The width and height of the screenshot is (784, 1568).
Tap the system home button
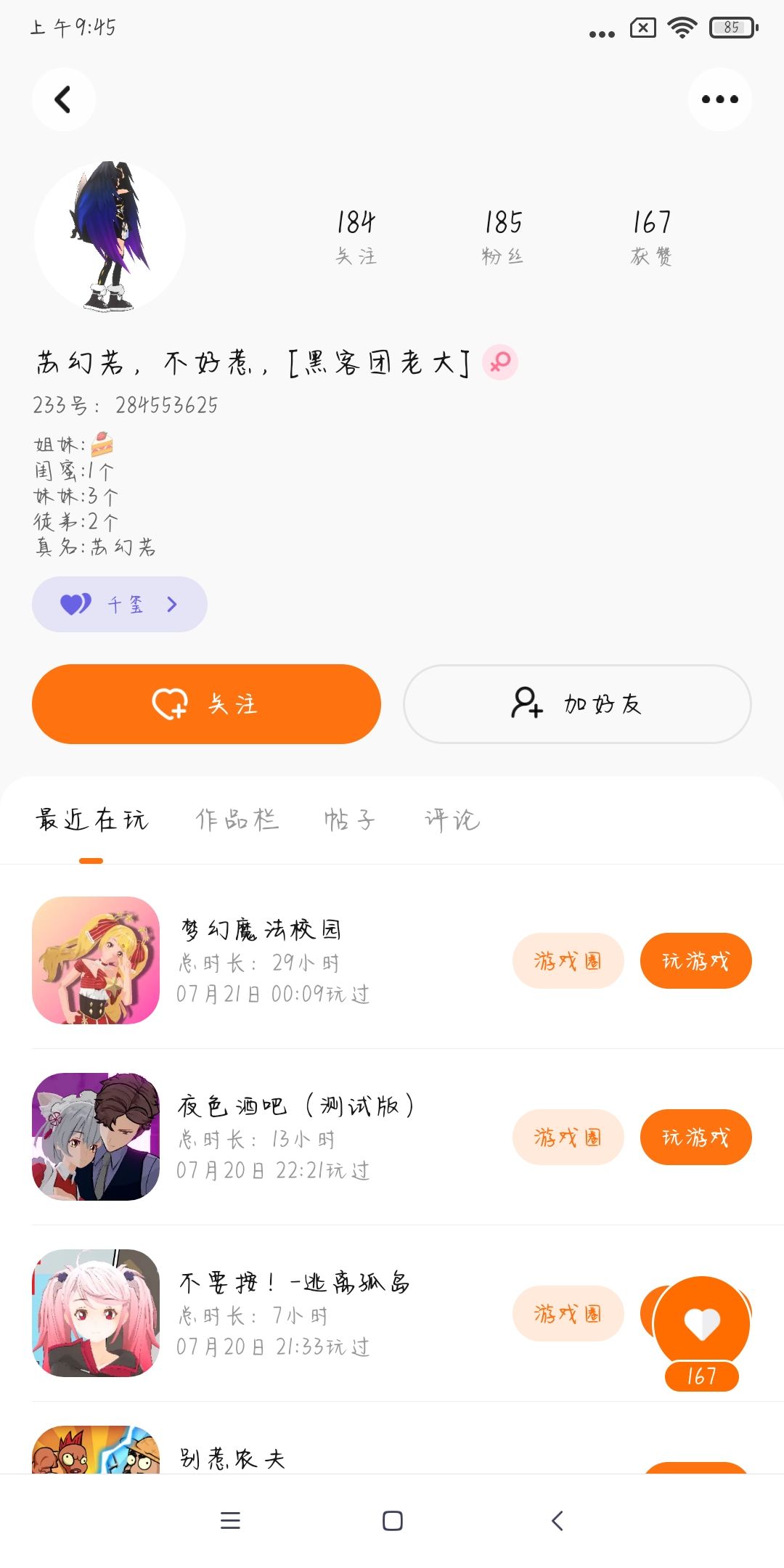point(392,1520)
